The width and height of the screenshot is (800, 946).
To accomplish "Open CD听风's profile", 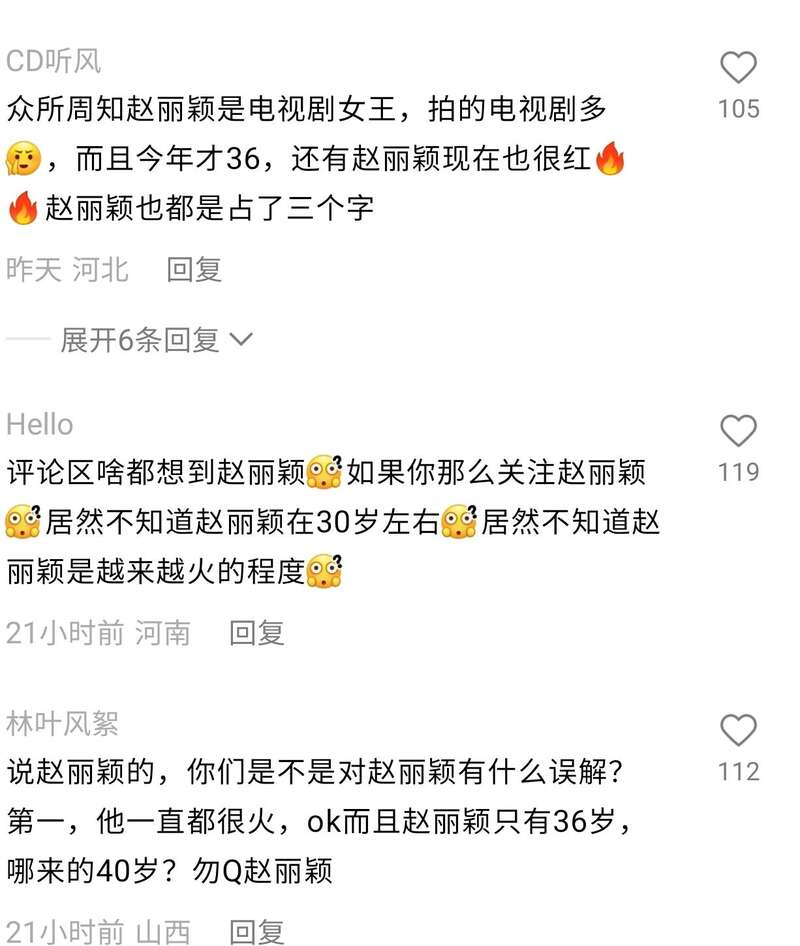I will (x=54, y=62).
